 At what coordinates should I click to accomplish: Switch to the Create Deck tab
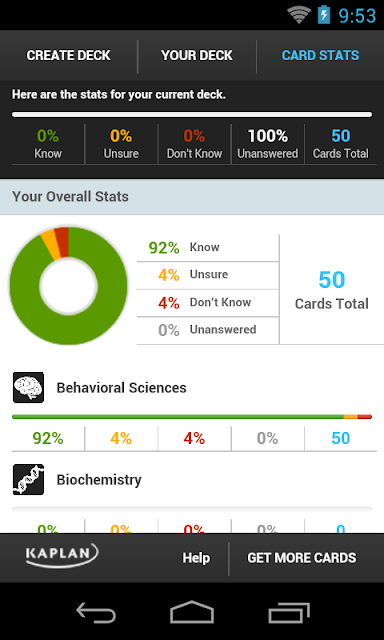69,56
